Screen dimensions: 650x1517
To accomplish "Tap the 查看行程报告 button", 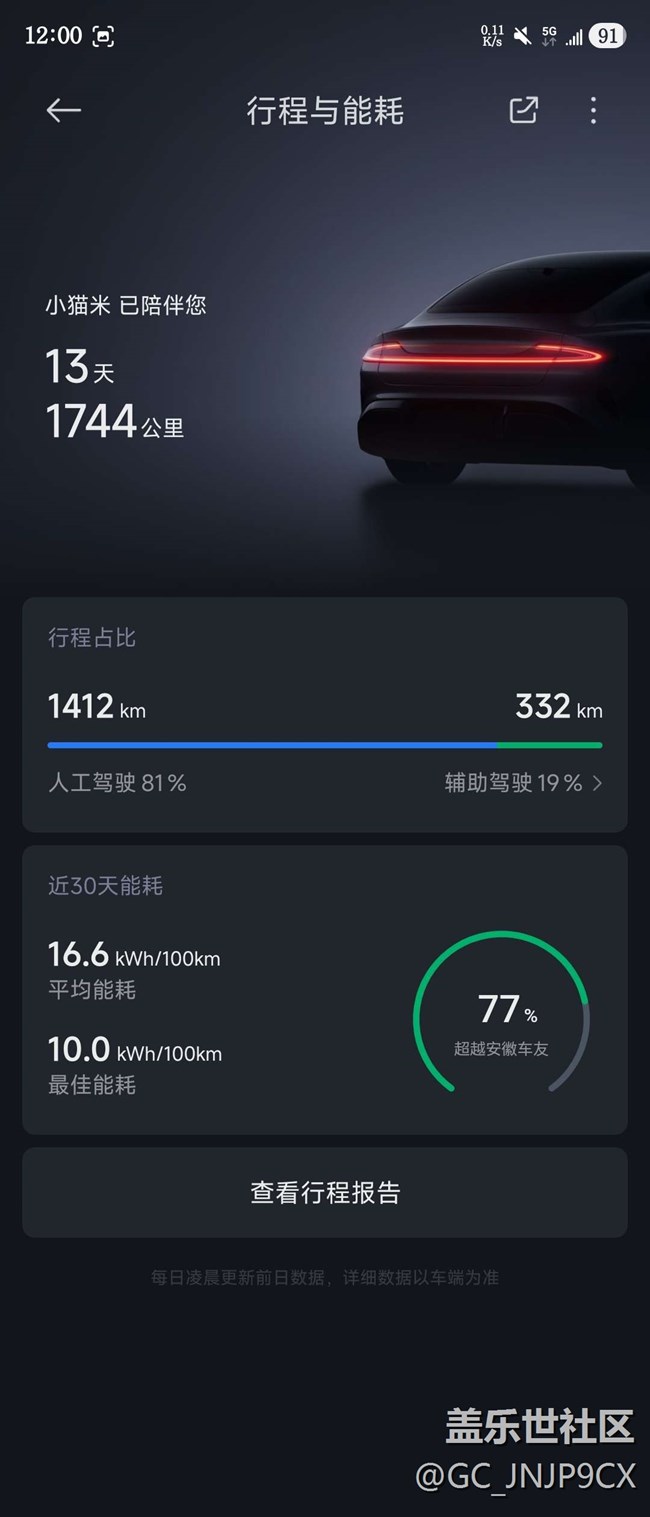I will pyautogui.click(x=325, y=1192).
